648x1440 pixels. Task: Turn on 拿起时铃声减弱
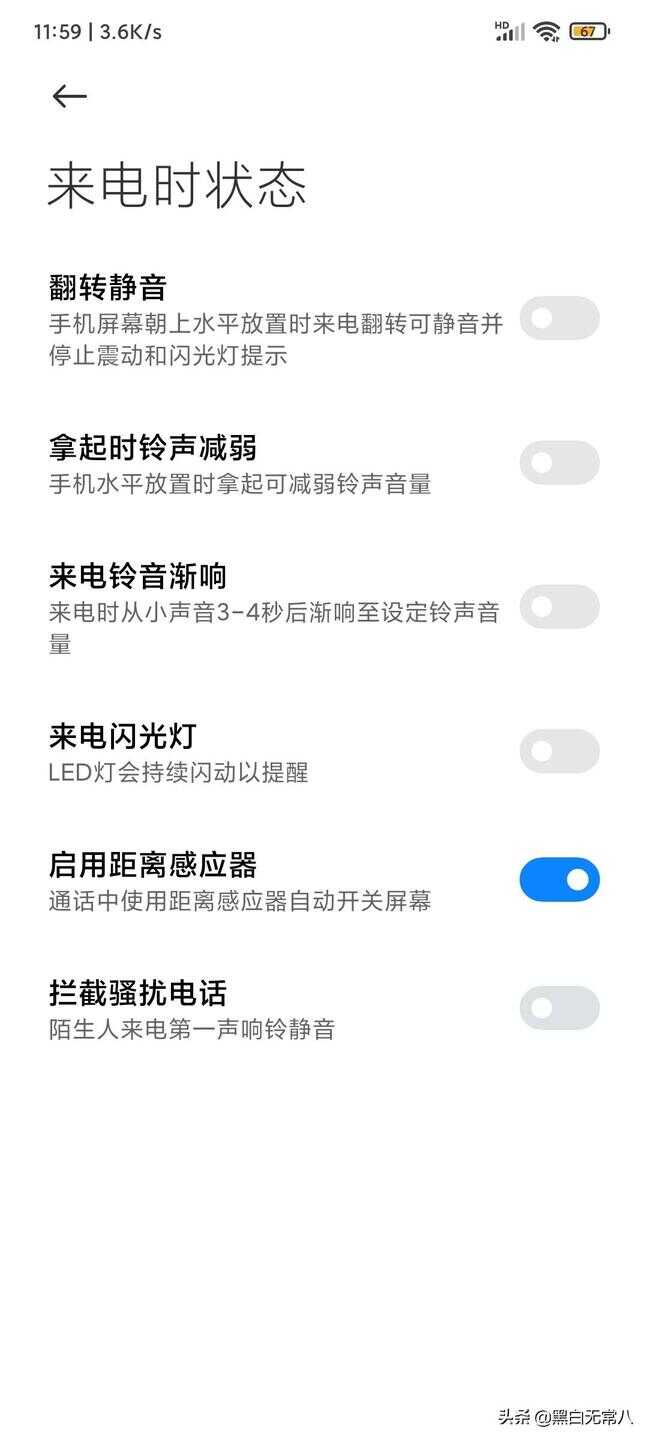559,463
